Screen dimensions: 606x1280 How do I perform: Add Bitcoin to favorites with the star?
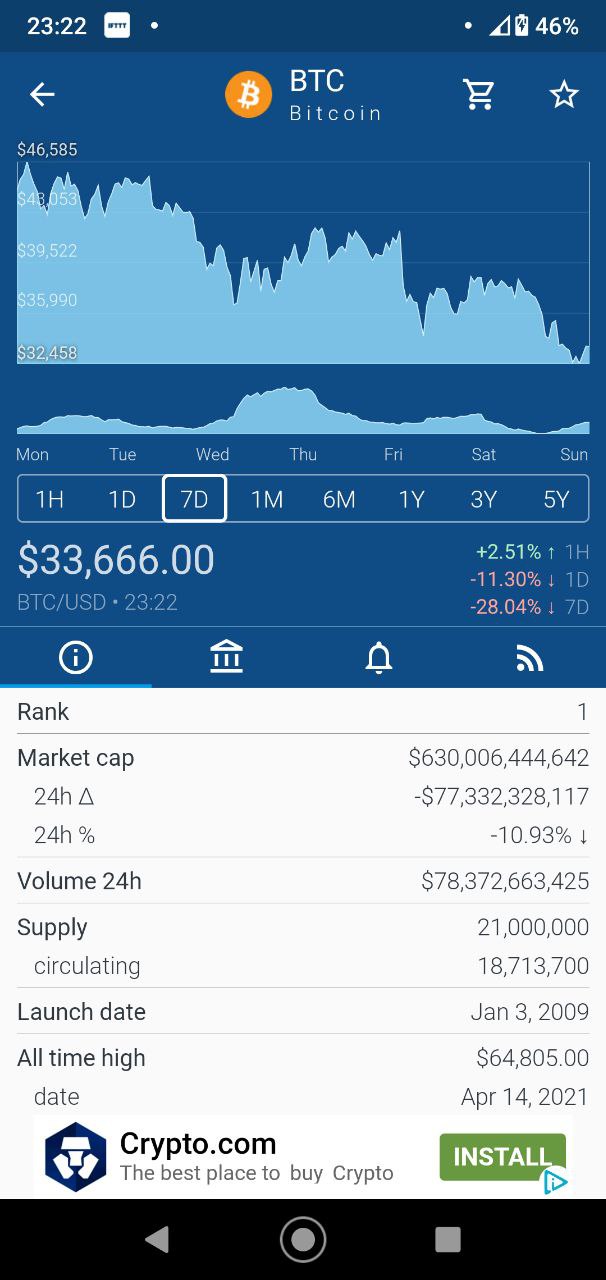click(x=564, y=95)
